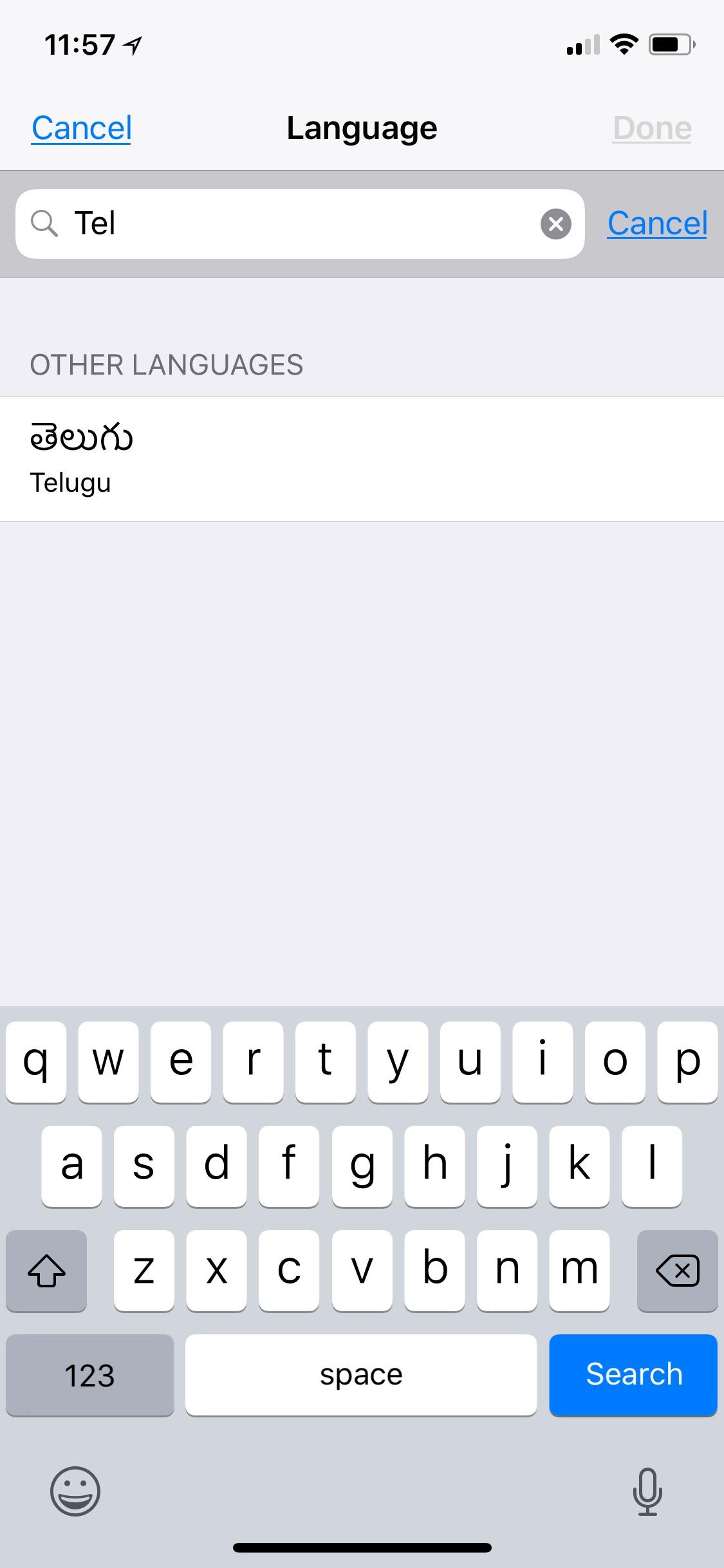Image resolution: width=724 pixels, height=1568 pixels.
Task: Type the letter u on the keyboard
Action: [470, 1061]
